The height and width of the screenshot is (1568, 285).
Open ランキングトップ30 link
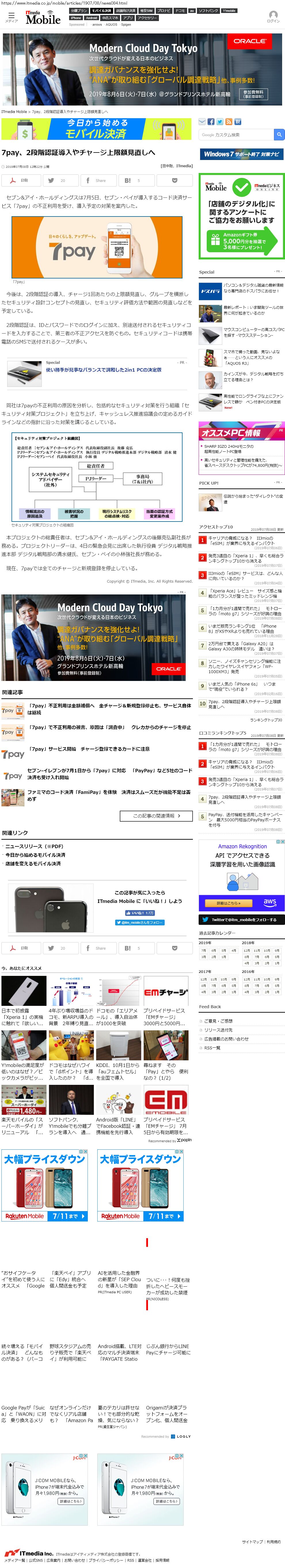(x=266, y=720)
